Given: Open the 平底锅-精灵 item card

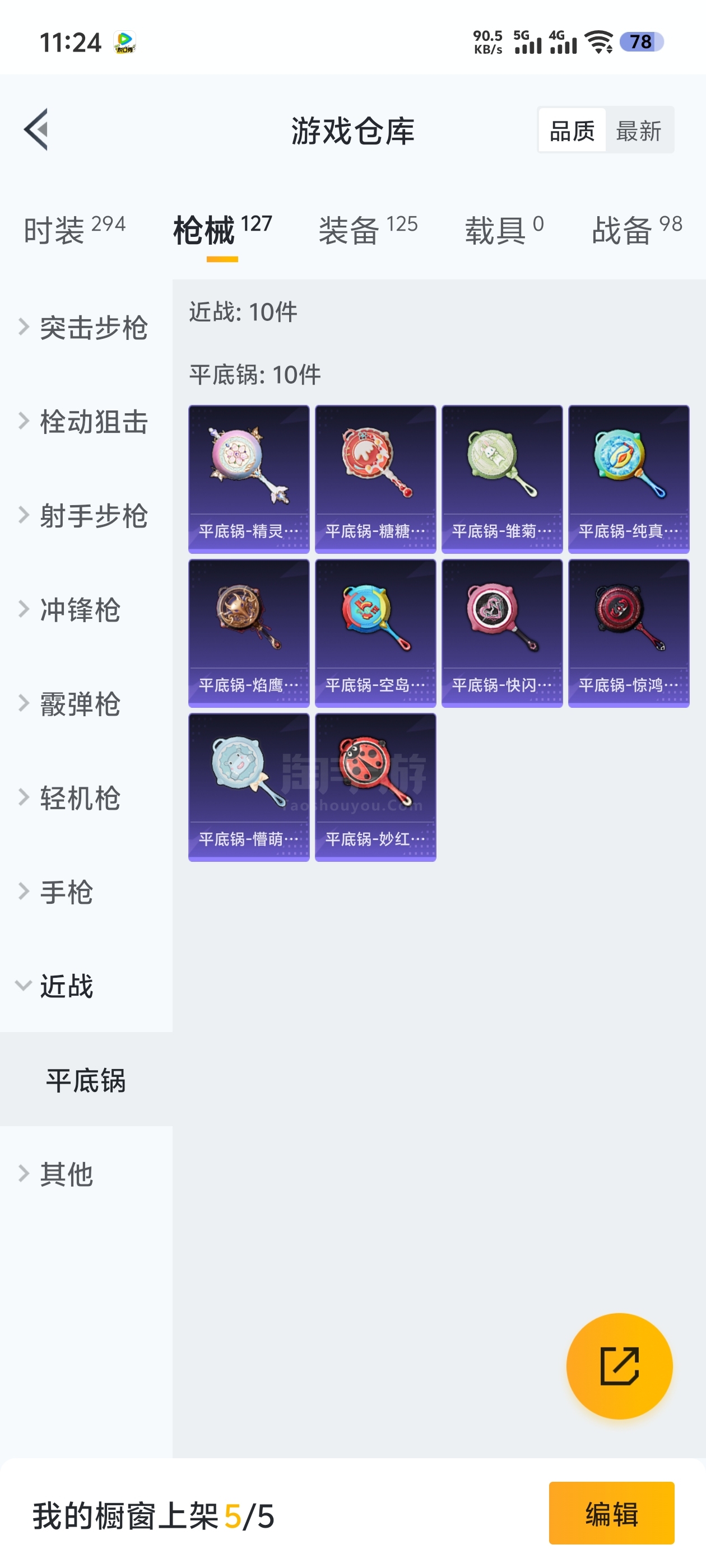Looking at the screenshot, I should pyautogui.click(x=249, y=478).
